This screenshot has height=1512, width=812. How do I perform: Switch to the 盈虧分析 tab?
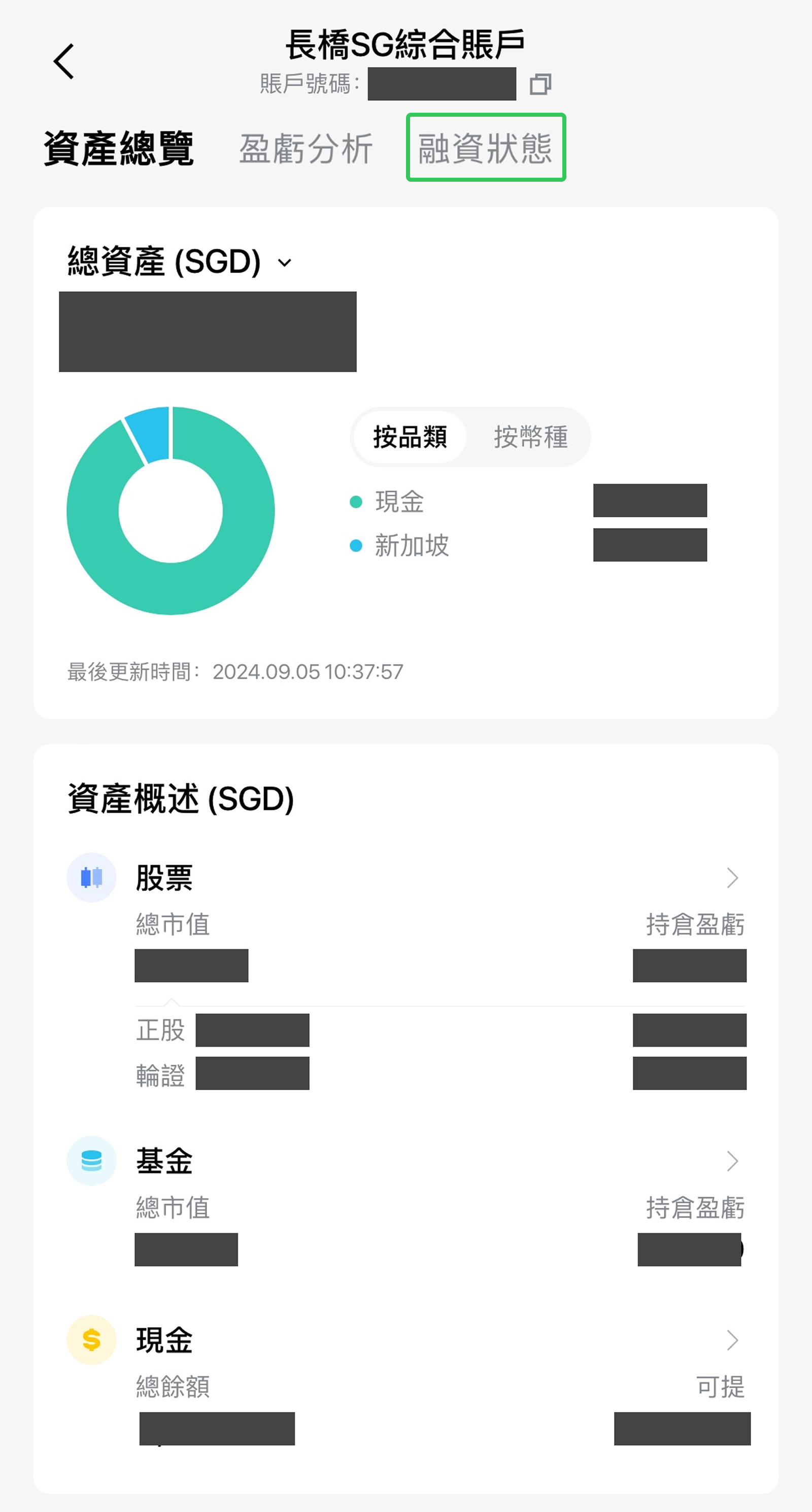pos(306,148)
